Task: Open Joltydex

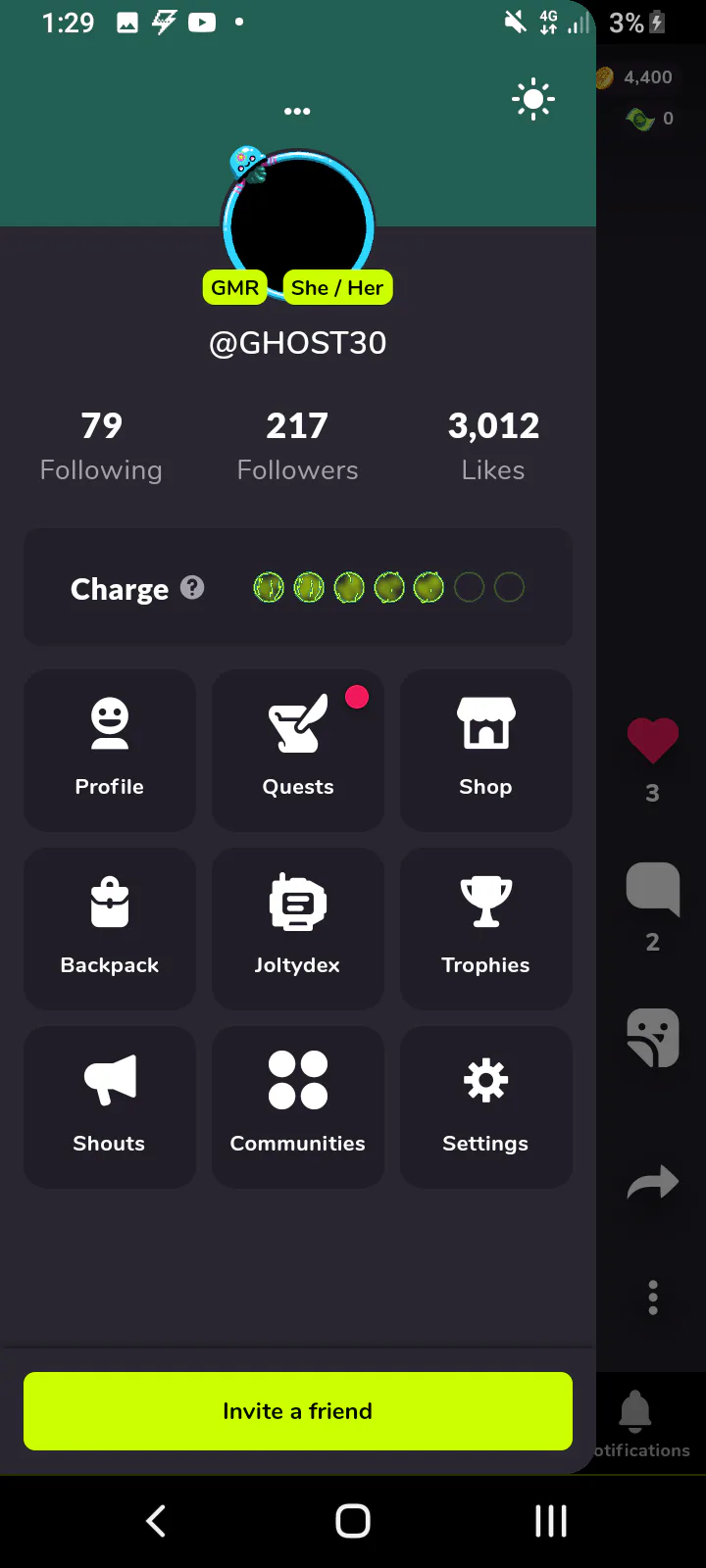Action: (298, 928)
